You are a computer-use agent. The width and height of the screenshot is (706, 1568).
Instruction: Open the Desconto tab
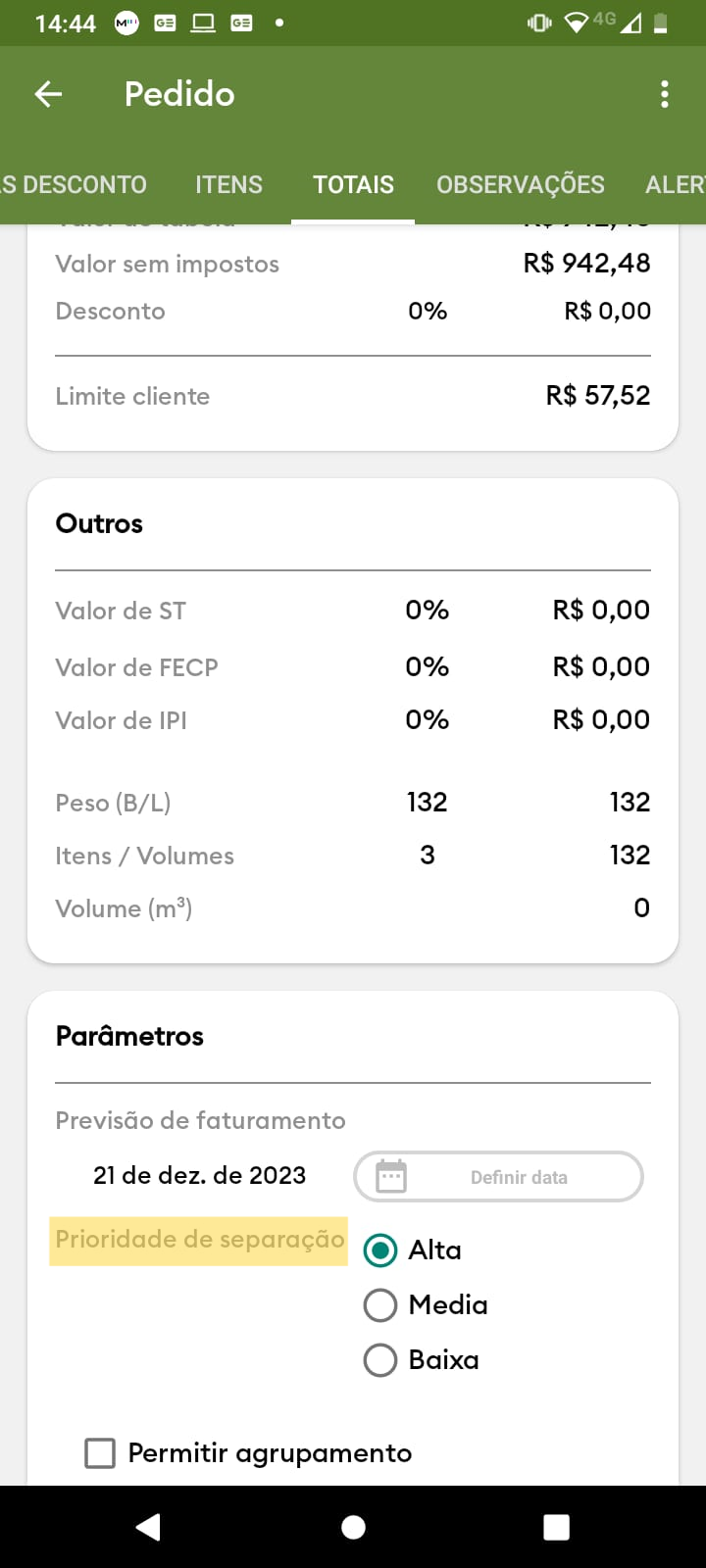76,184
